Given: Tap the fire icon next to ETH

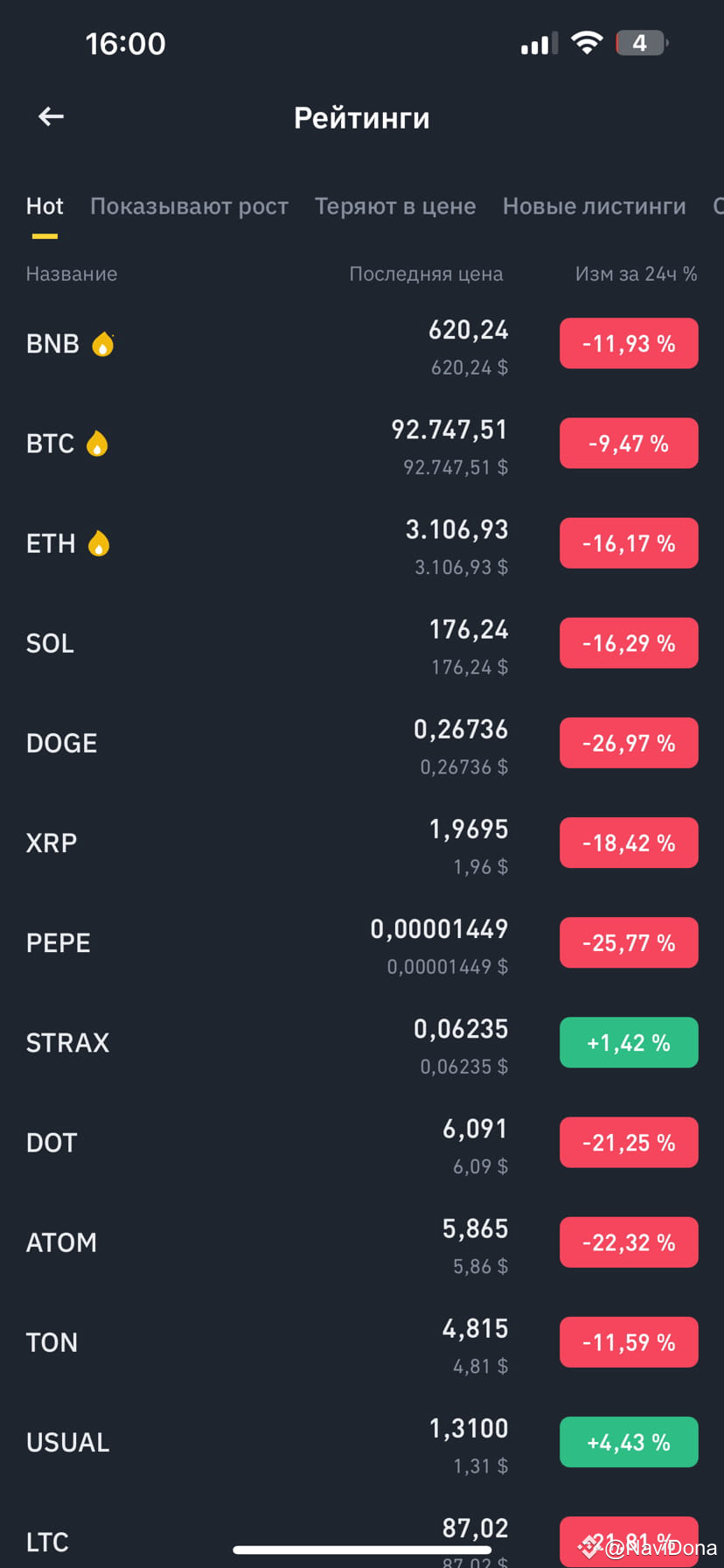Looking at the screenshot, I should (x=100, y=542).
